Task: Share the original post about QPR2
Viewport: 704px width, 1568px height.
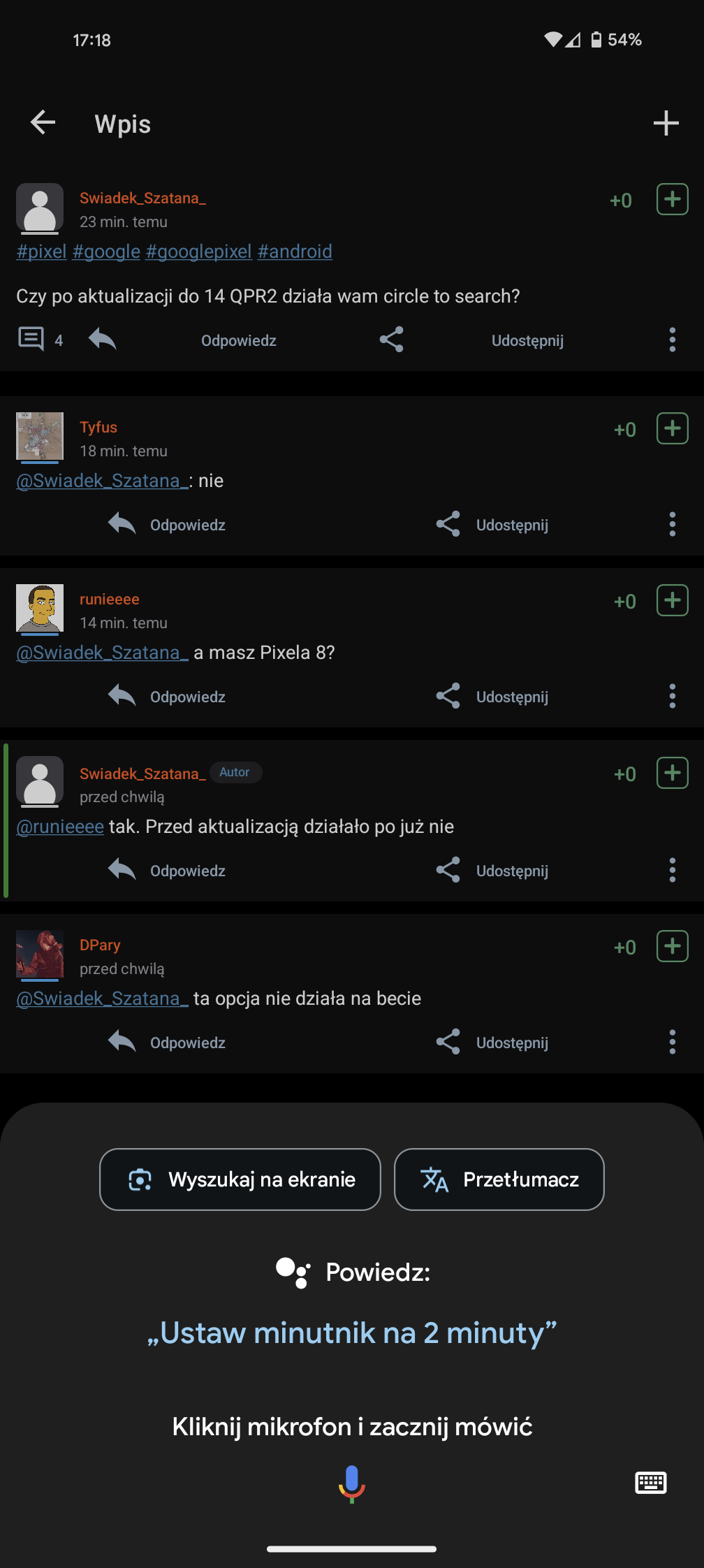Action: point(527,340)
